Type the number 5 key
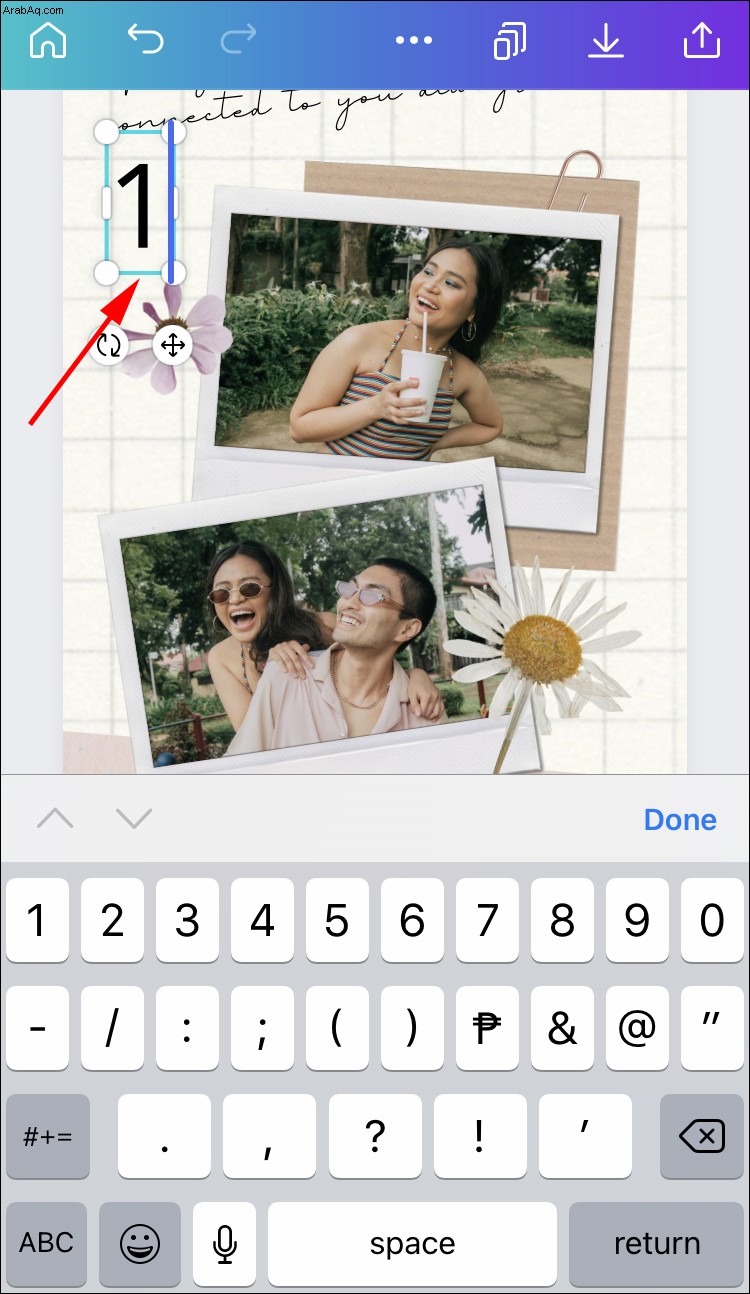The height and width of the screenshot is (1294, 750). tap(337, 920)
